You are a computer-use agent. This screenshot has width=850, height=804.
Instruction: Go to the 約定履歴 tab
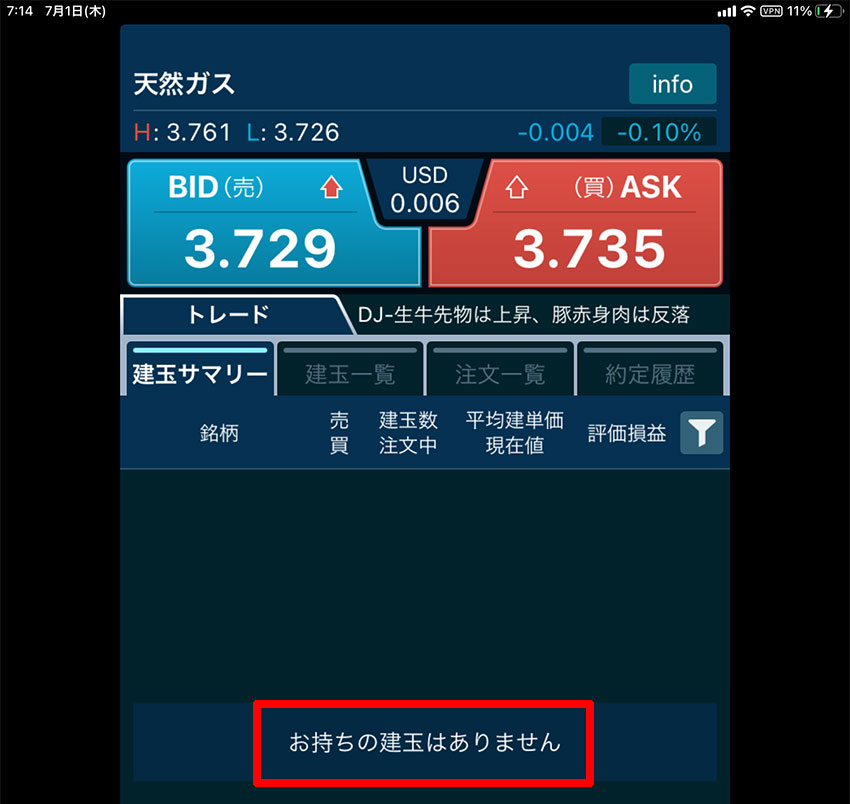pyautogui.click(x=650, y=370)
